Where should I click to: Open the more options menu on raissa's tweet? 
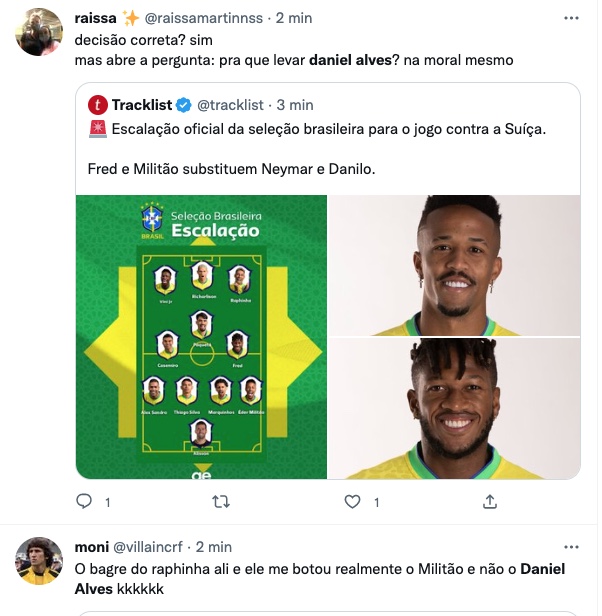(570, 18)
